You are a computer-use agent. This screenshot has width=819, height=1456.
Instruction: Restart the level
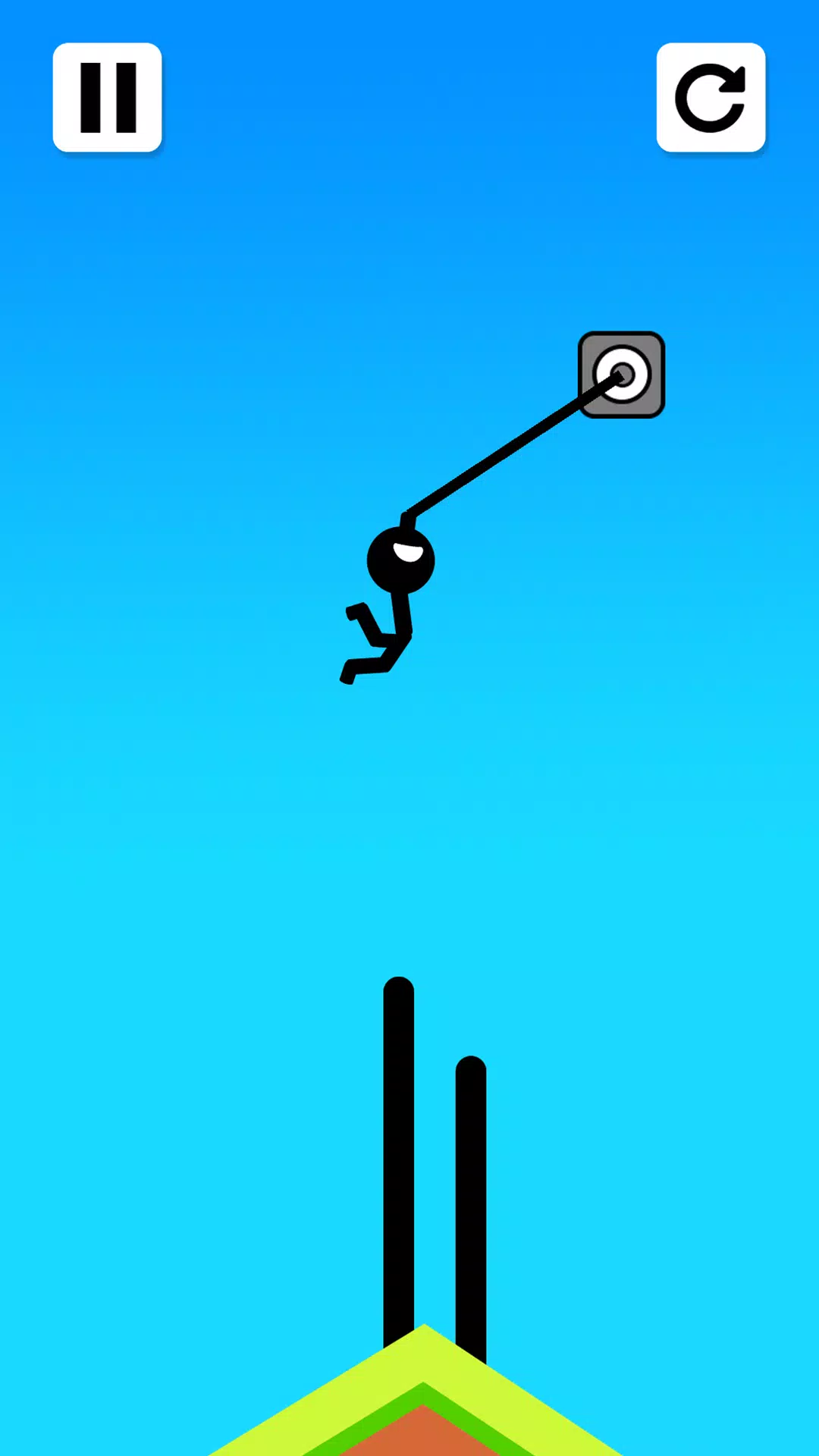point(711,98)
